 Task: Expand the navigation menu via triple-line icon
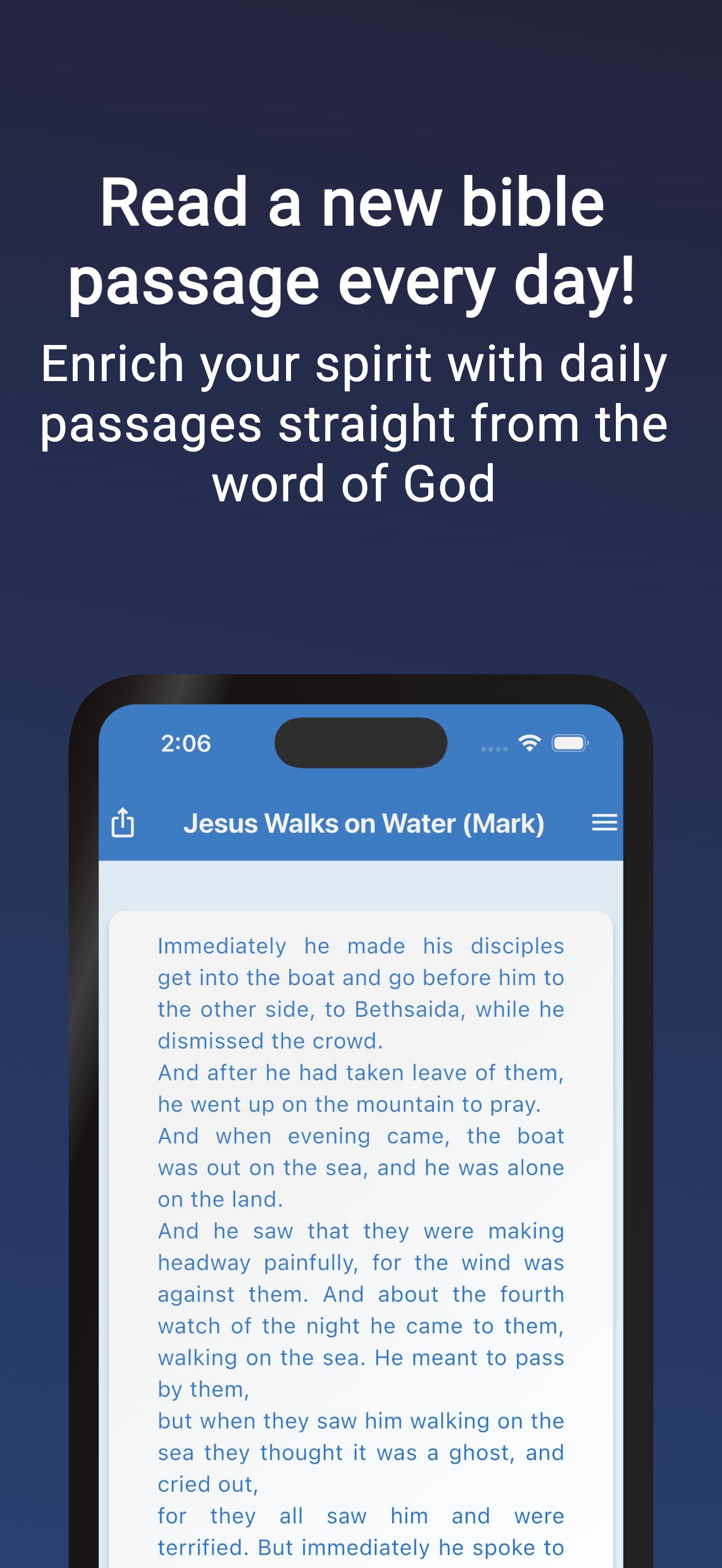tap(604, 823)
